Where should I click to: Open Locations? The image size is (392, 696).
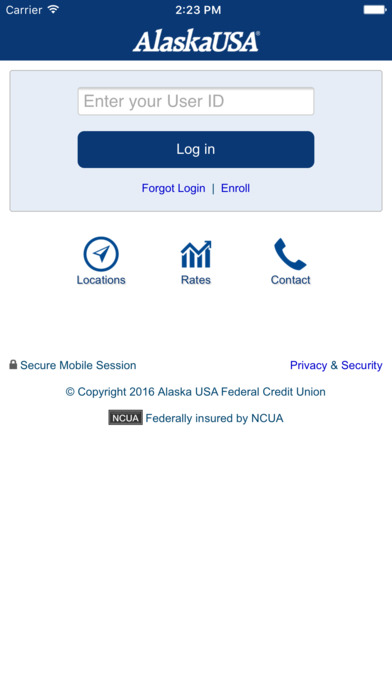coord(101,261)
